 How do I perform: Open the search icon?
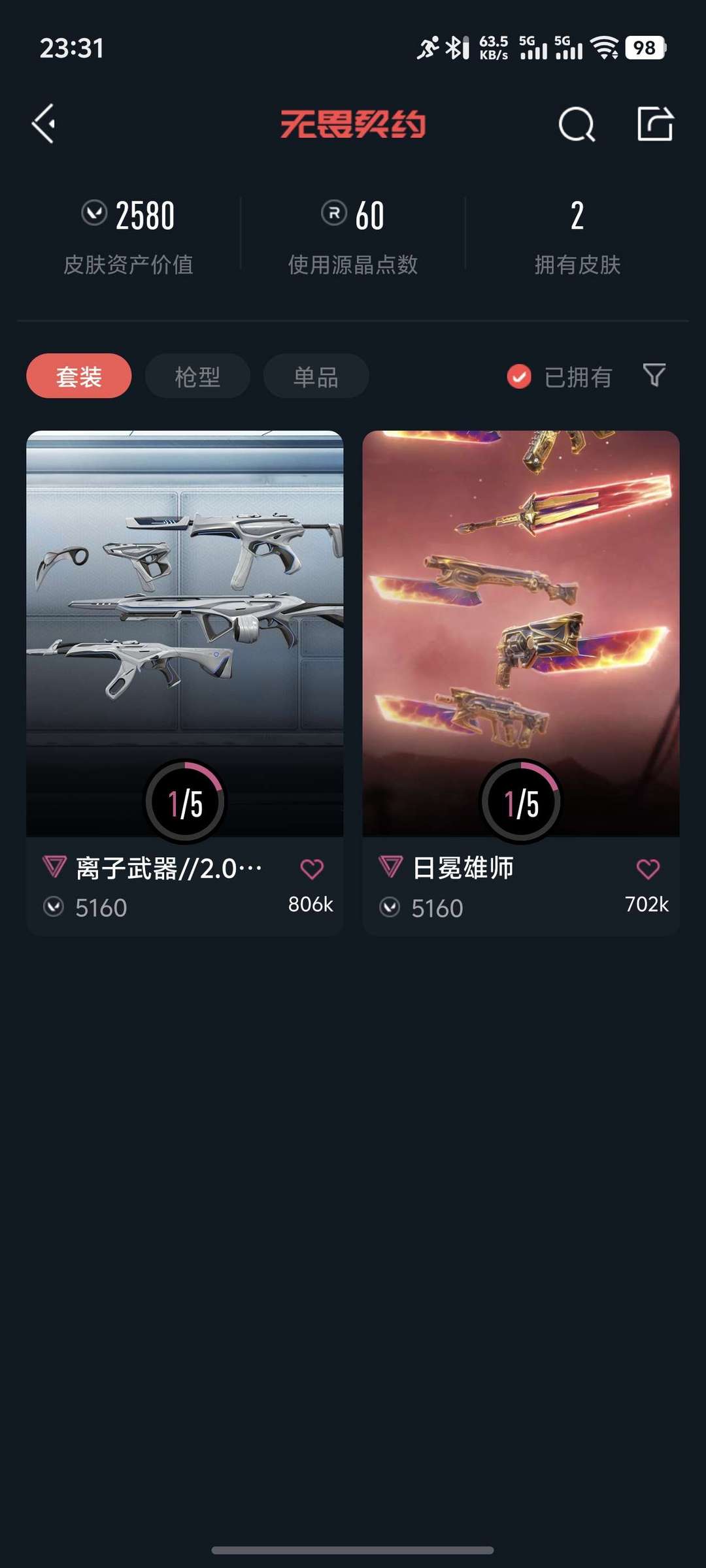(577, 124)
